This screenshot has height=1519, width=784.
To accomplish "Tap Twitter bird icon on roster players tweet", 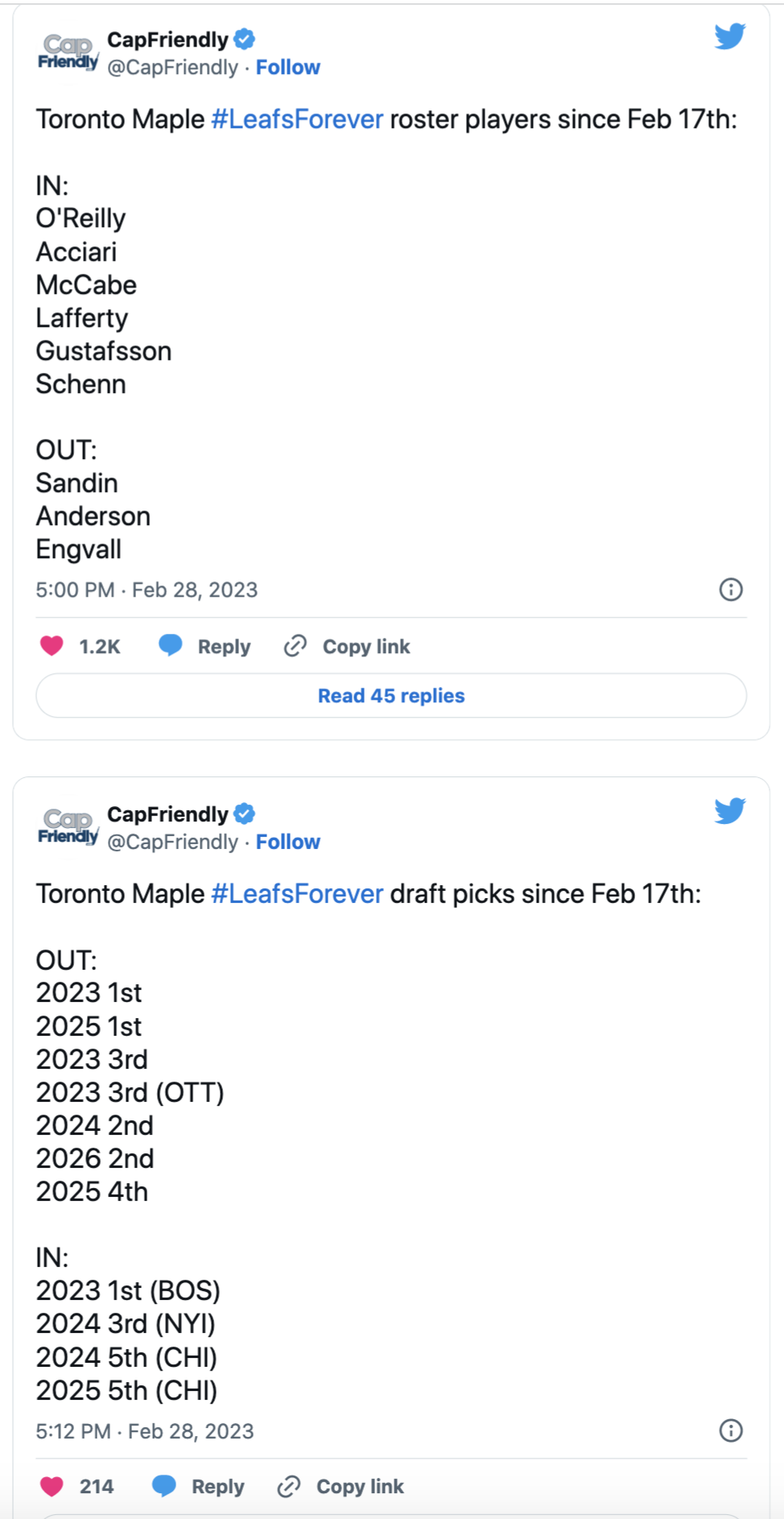I will pos(730,36).
